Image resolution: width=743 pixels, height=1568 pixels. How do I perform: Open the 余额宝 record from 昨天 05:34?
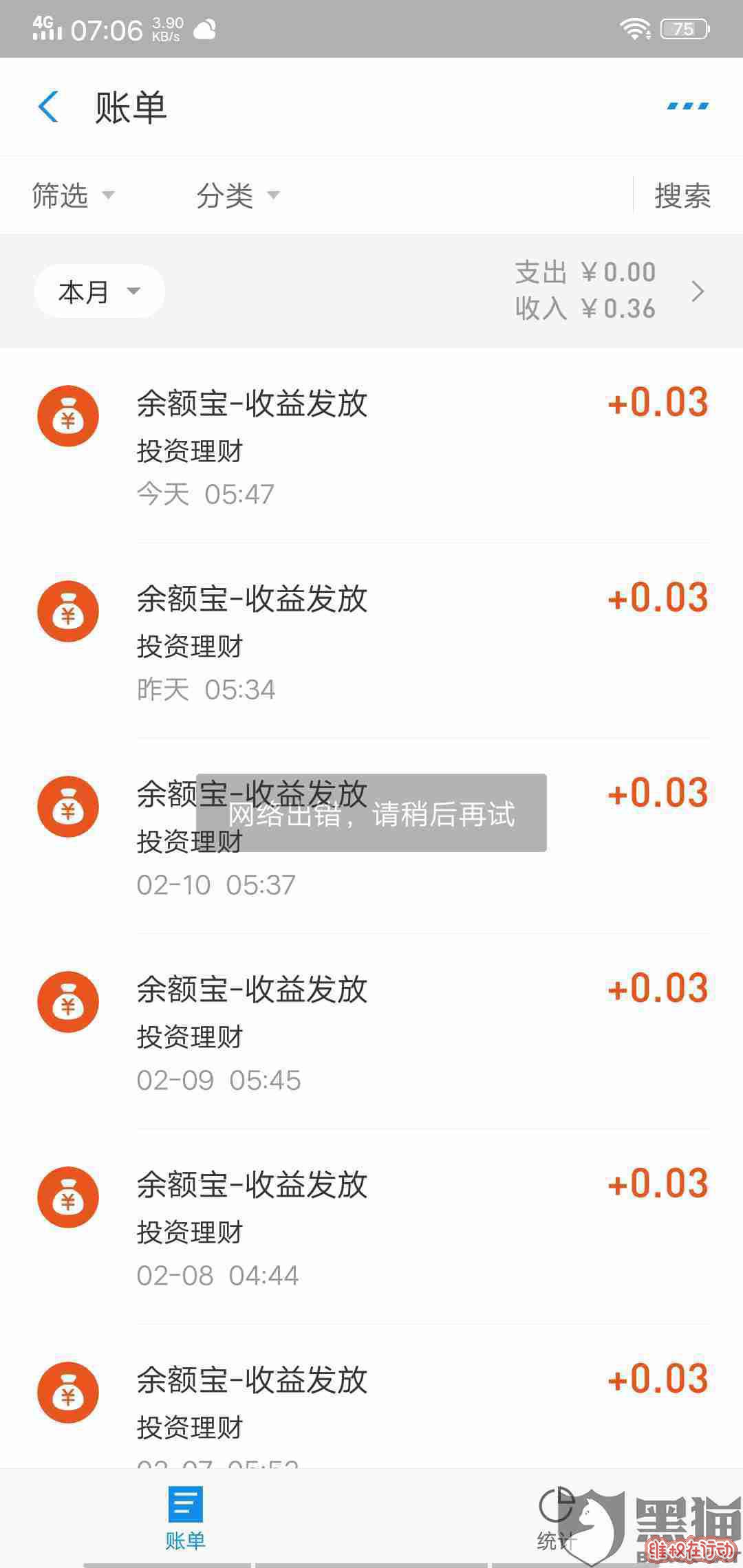click(x=371, y=641)
